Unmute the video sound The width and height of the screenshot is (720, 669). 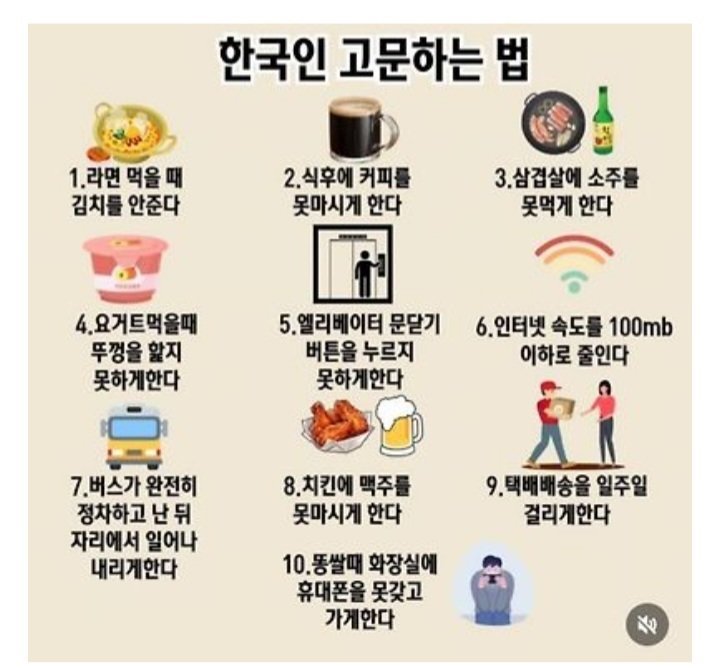coord(645,625)
